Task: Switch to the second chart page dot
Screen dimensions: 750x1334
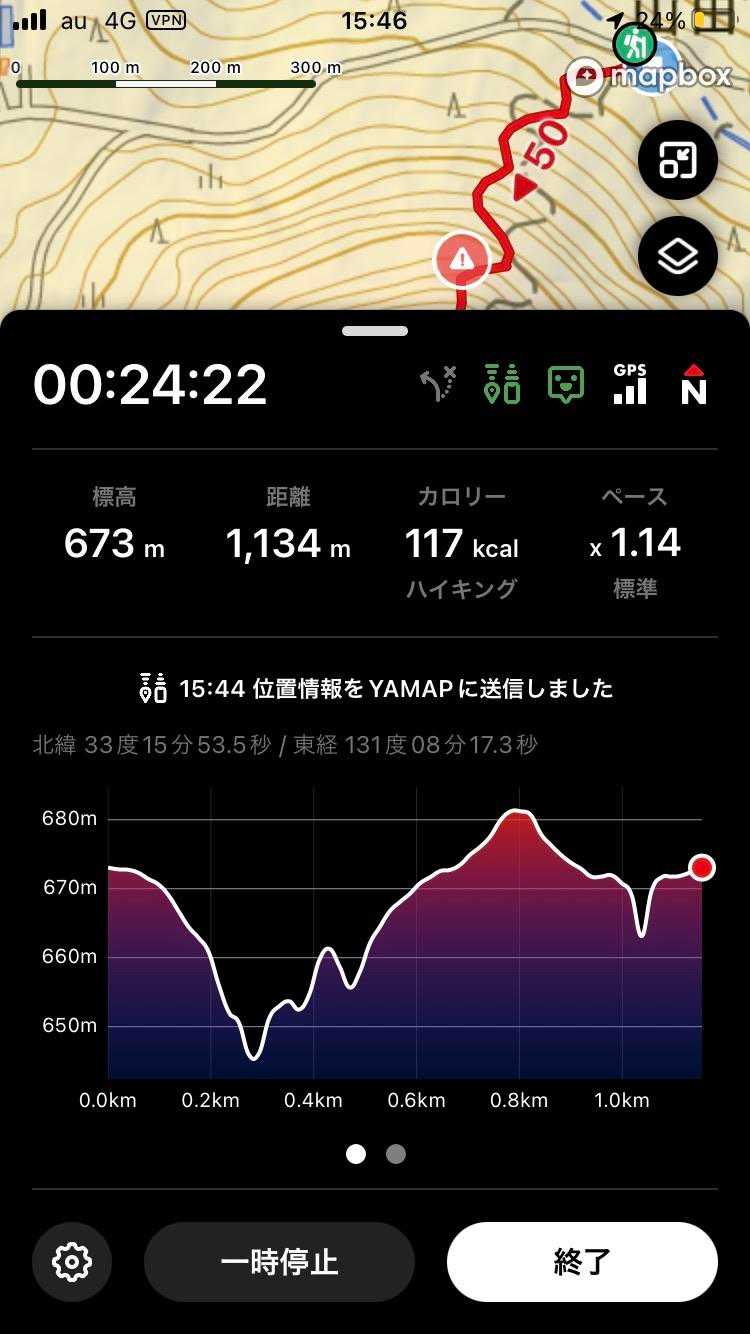Action: pyautogui.click(x=396, y=1154)
